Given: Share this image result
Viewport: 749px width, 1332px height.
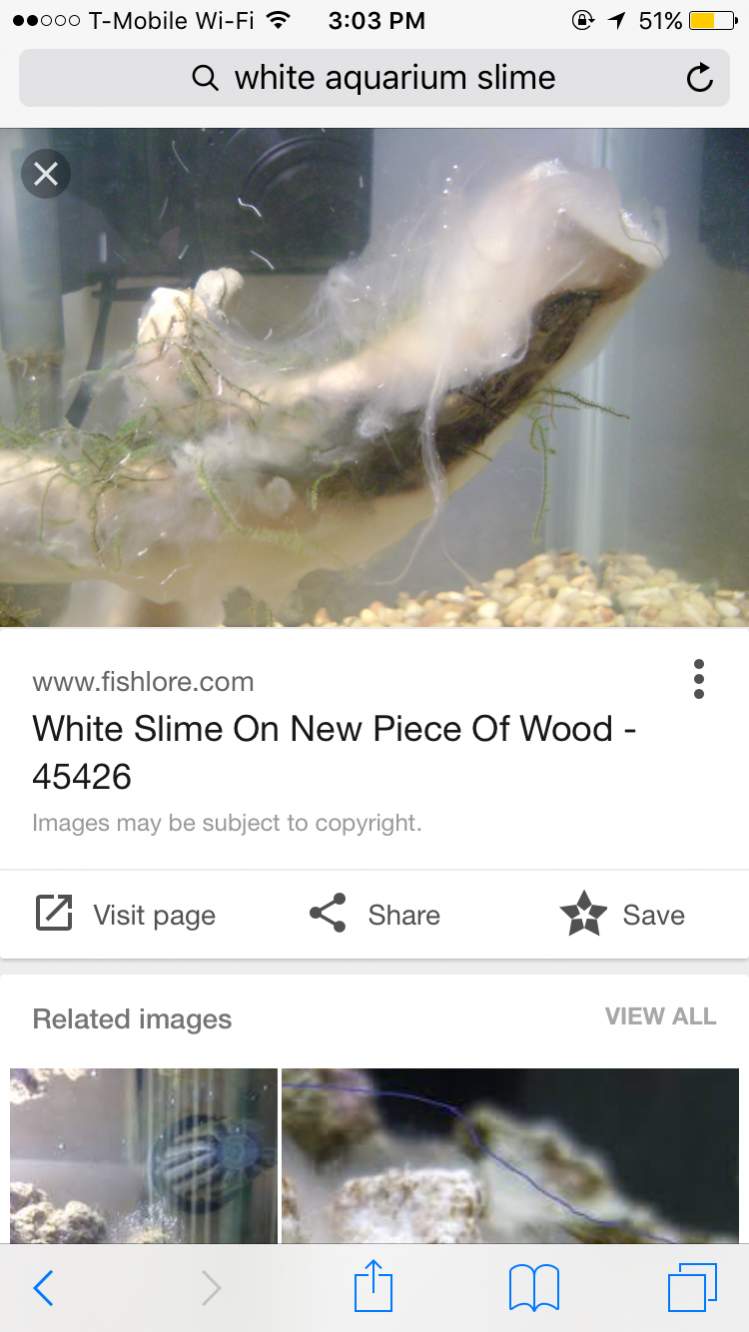Looking at the screenshot, I should click(374, 914).
